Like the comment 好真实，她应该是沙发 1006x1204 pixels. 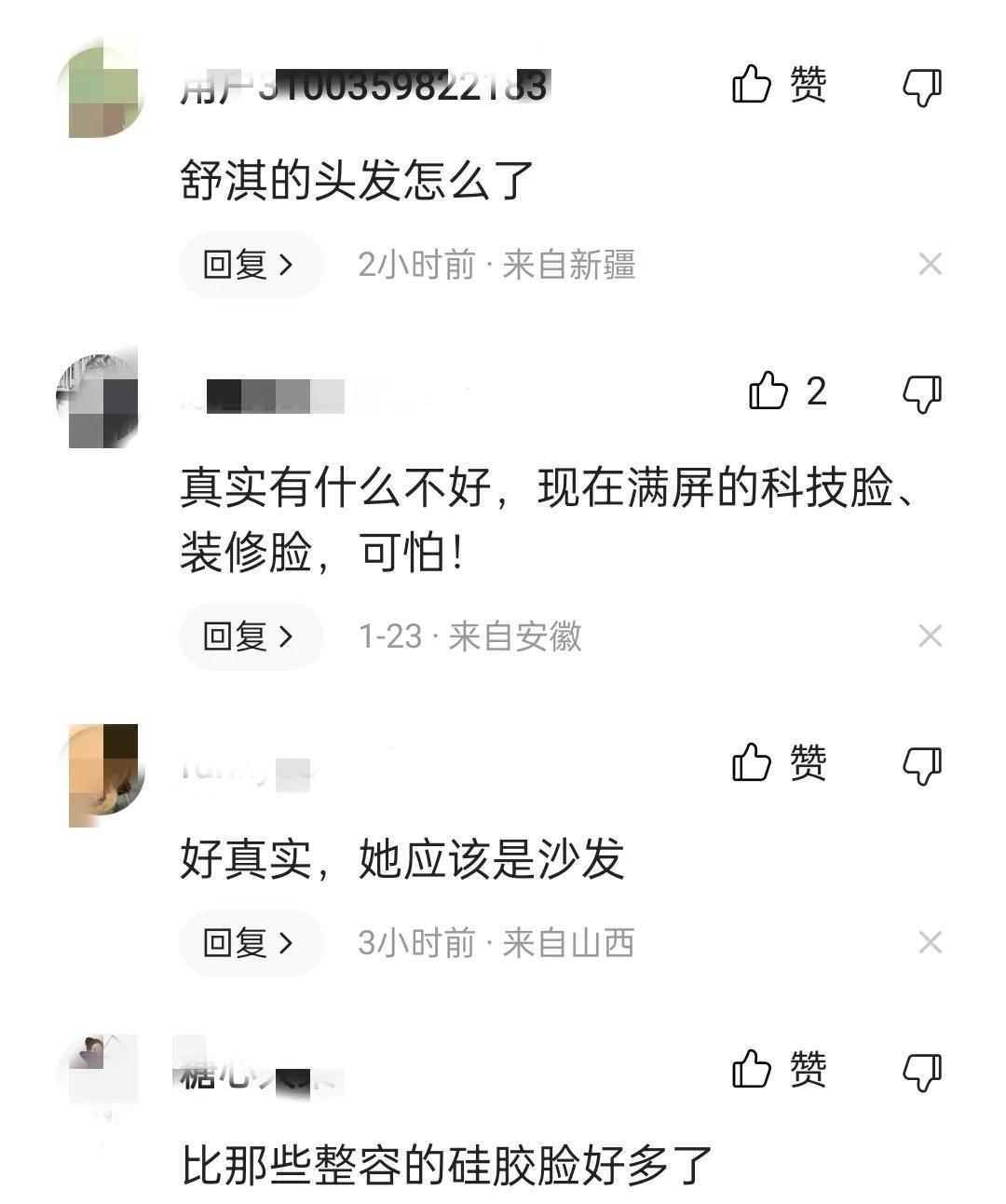coord(753,763)
